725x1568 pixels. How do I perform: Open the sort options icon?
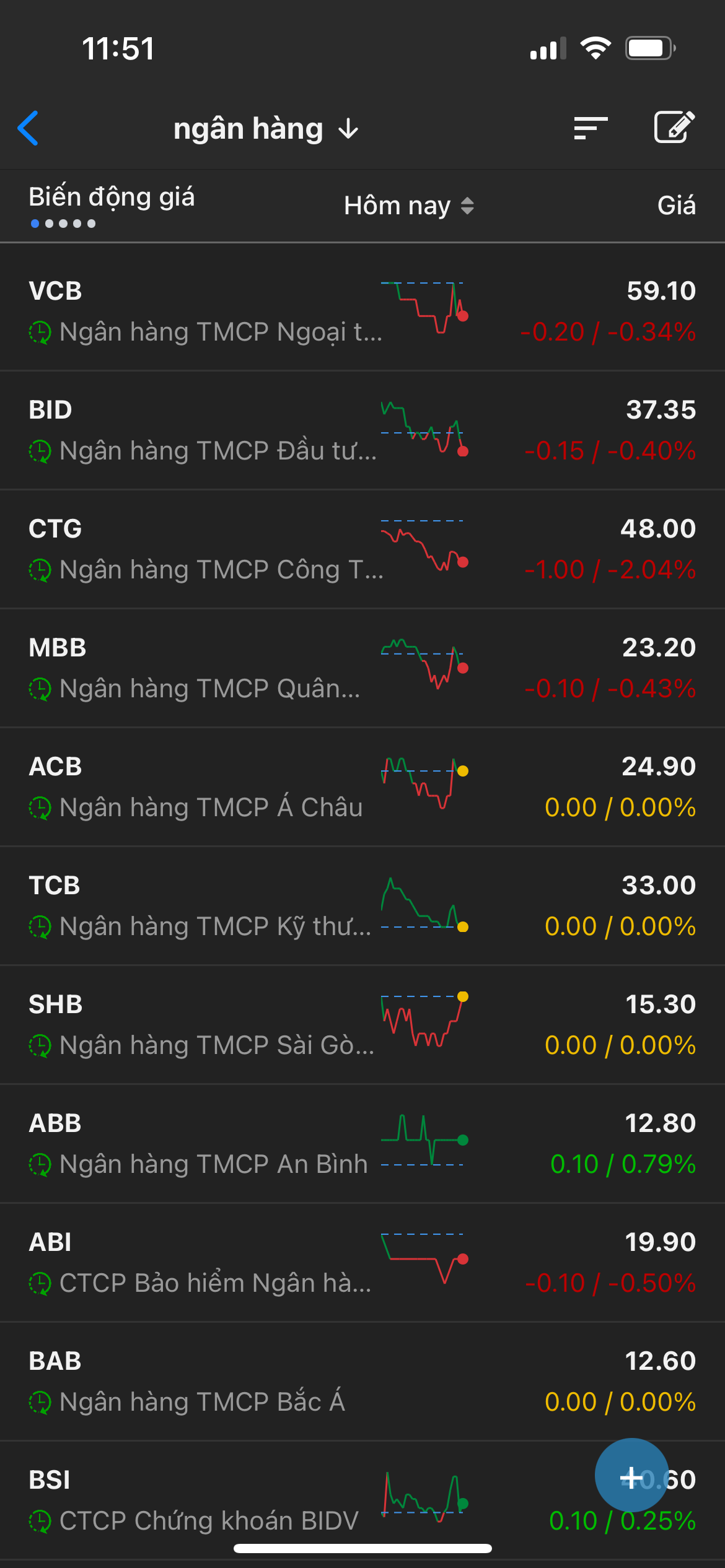[590, 128]
